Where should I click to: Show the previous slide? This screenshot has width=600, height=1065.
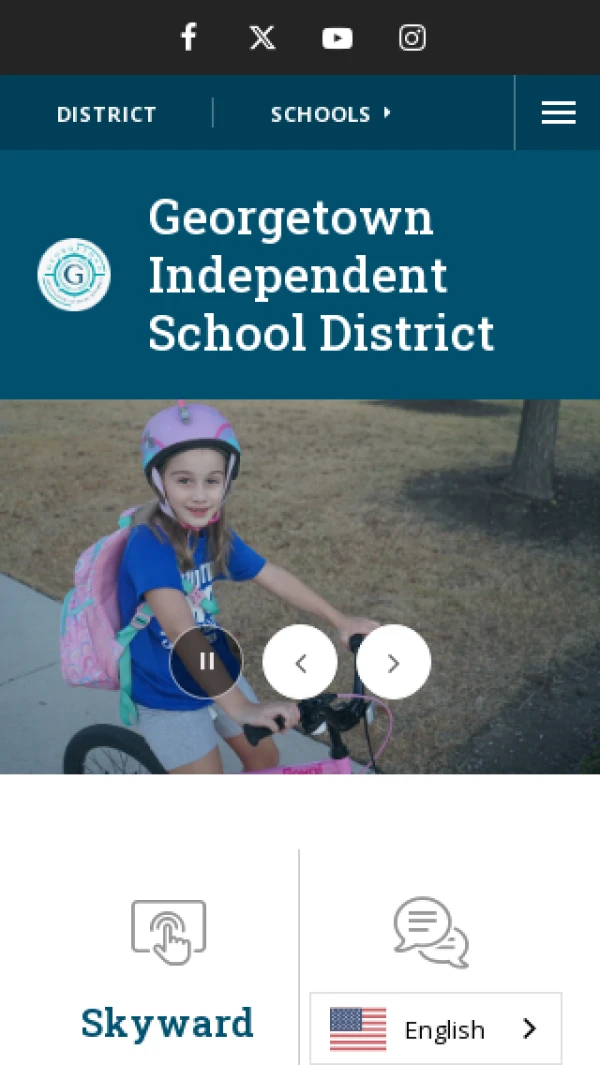click(x=300, y=662)
